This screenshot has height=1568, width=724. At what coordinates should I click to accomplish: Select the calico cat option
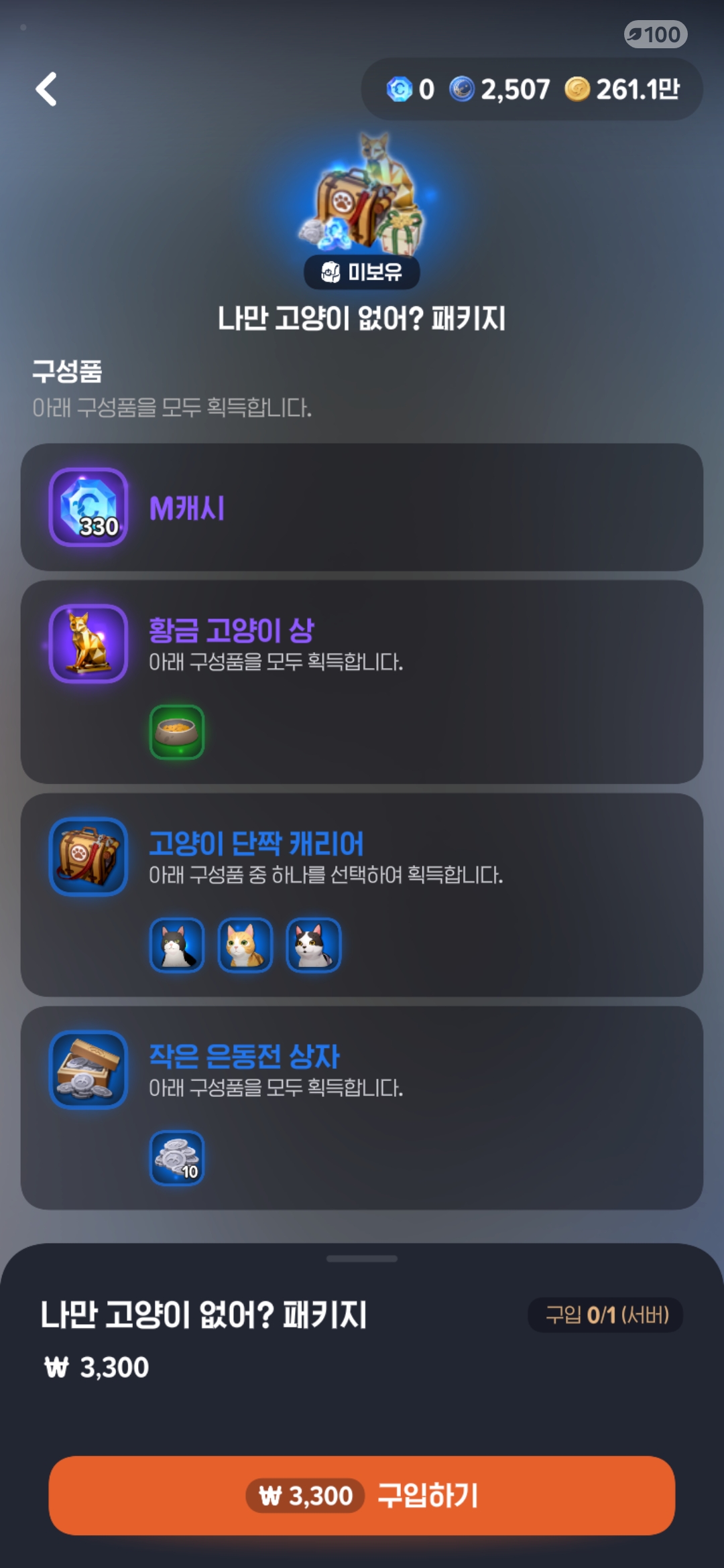[x=314, y=945]
